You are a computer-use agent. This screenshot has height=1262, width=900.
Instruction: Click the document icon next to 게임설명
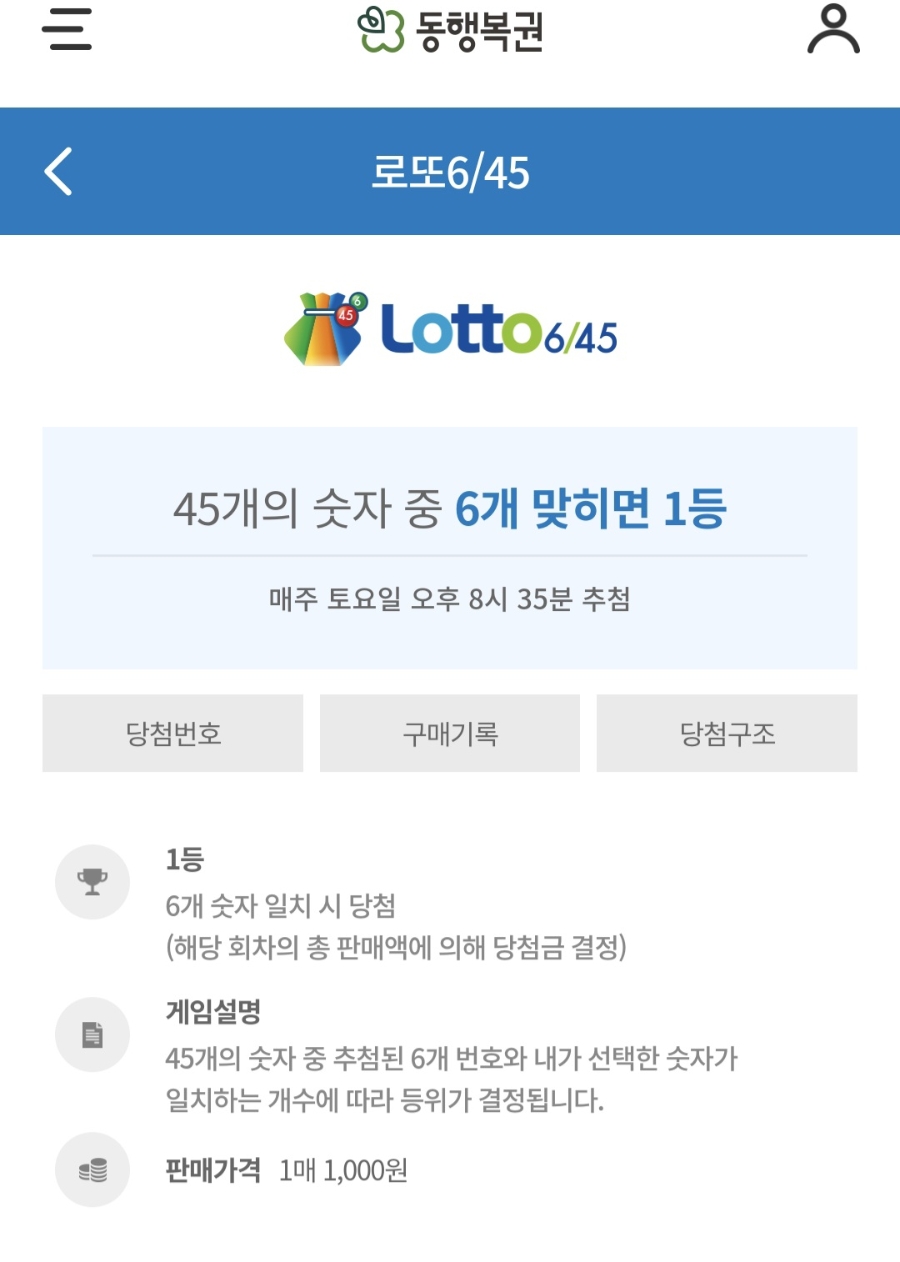[x=92, y=1035]
